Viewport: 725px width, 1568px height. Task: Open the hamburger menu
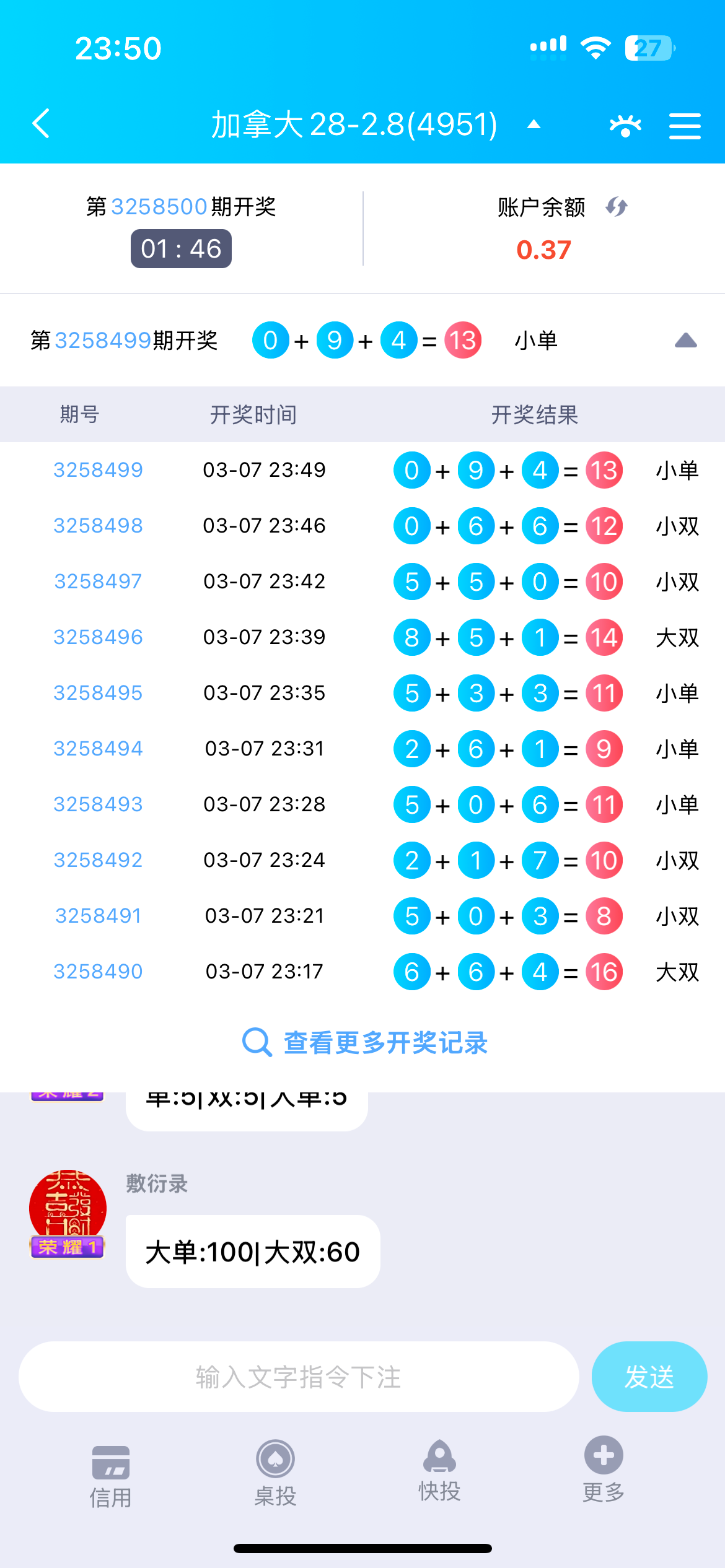point(685,126)
